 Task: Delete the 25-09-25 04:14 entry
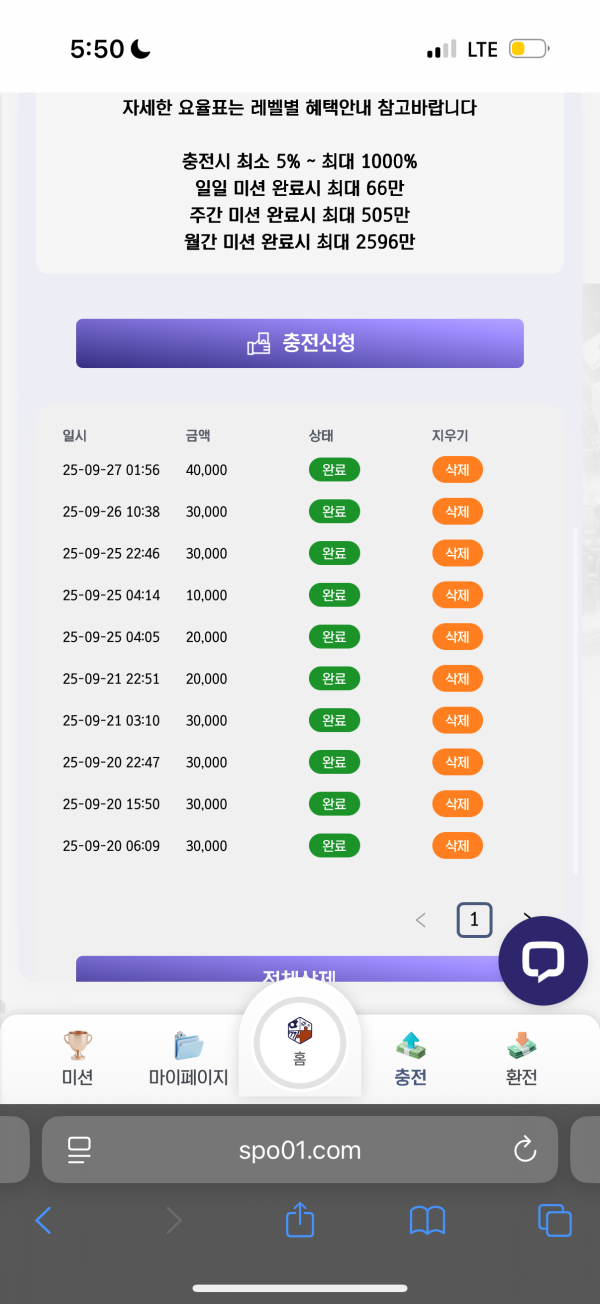457,595
